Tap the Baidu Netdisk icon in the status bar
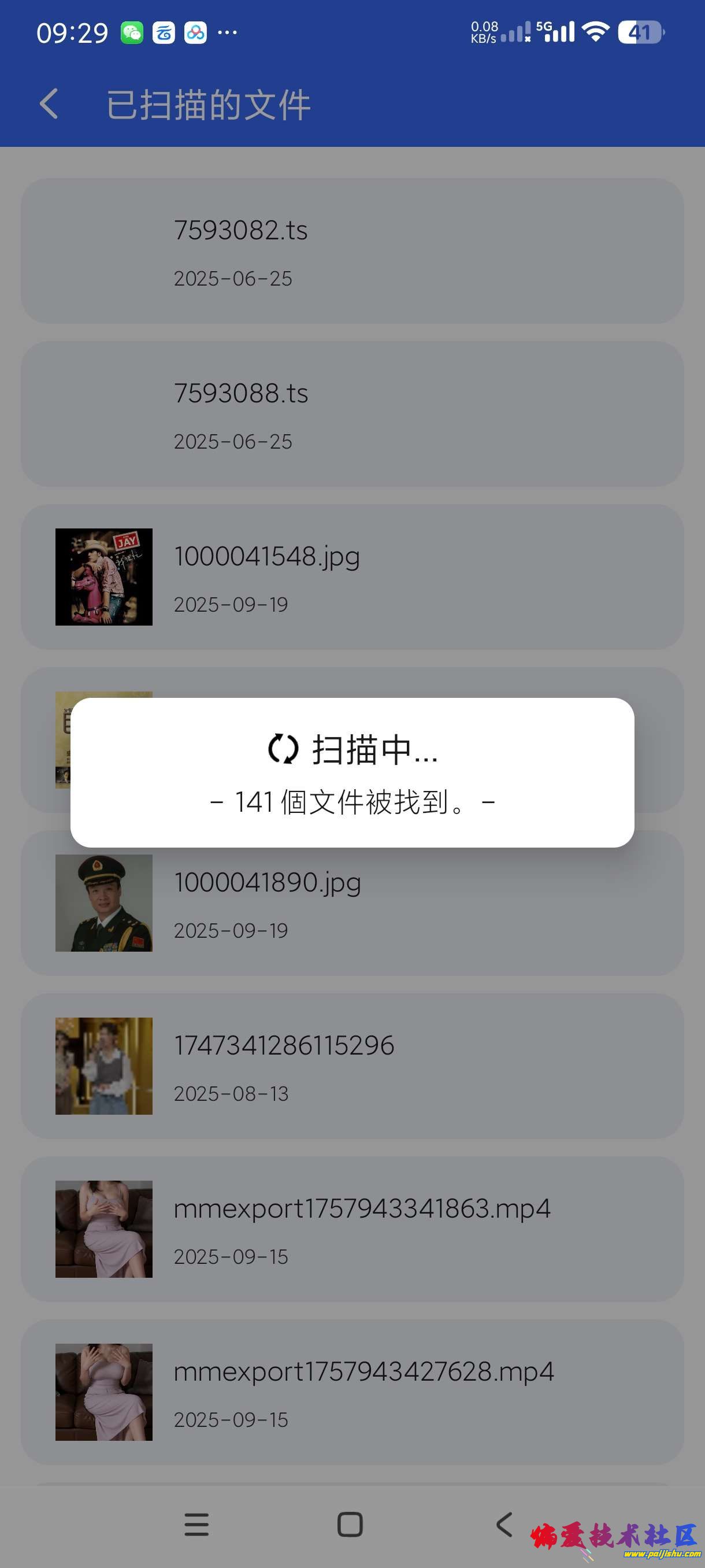This screenshot has width=705, height=1568. point(196,34)
